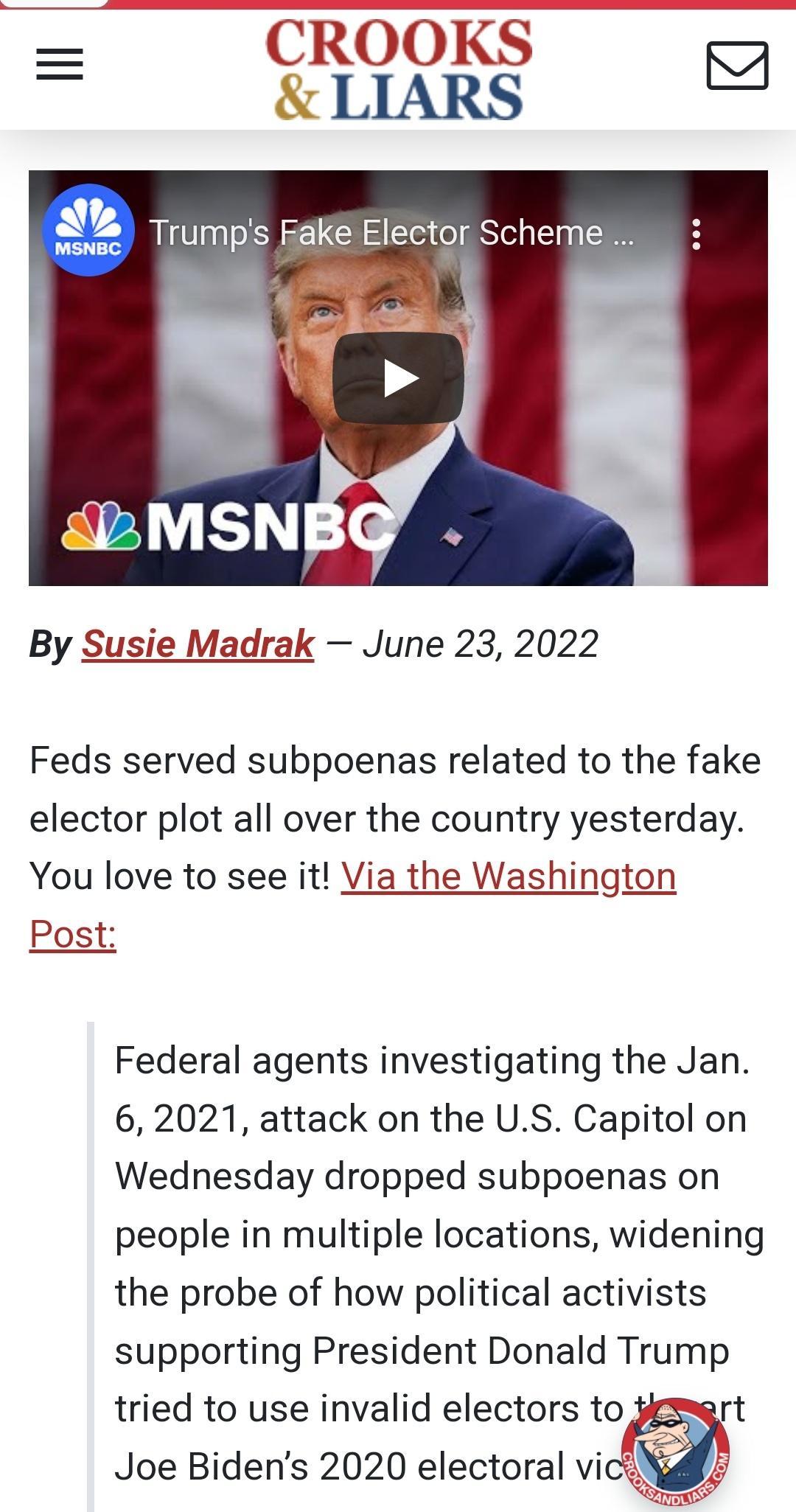
Task: Click the Susie Madrak author link
Action: (199, 644)
